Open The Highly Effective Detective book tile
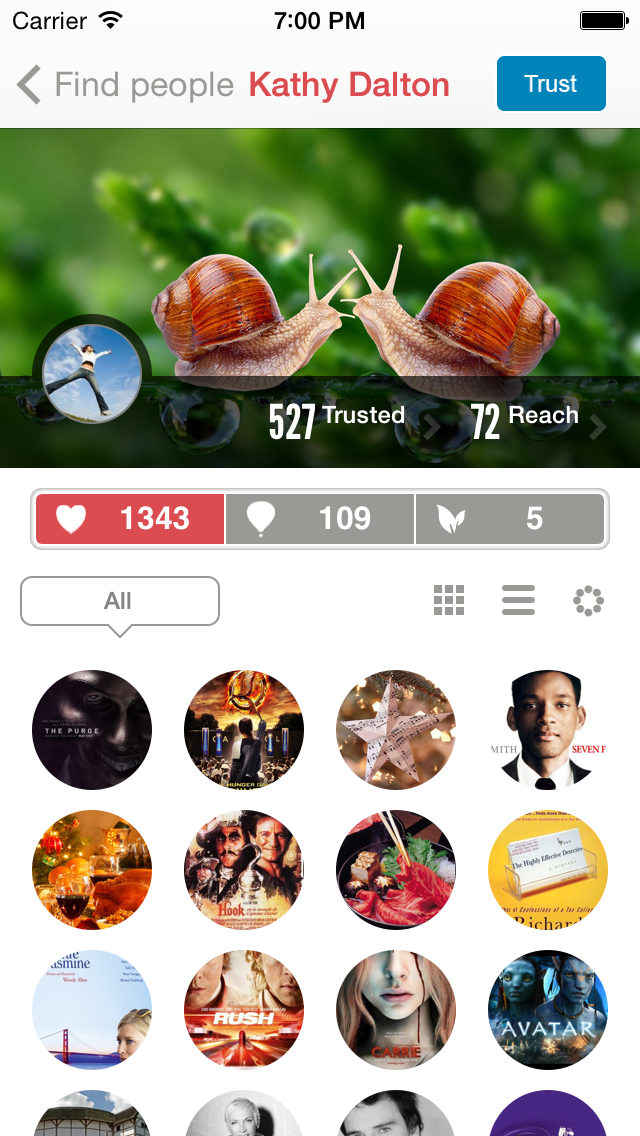Image resolution: width=640 pixels, height=1136 pixels. [x=548, y=870]
